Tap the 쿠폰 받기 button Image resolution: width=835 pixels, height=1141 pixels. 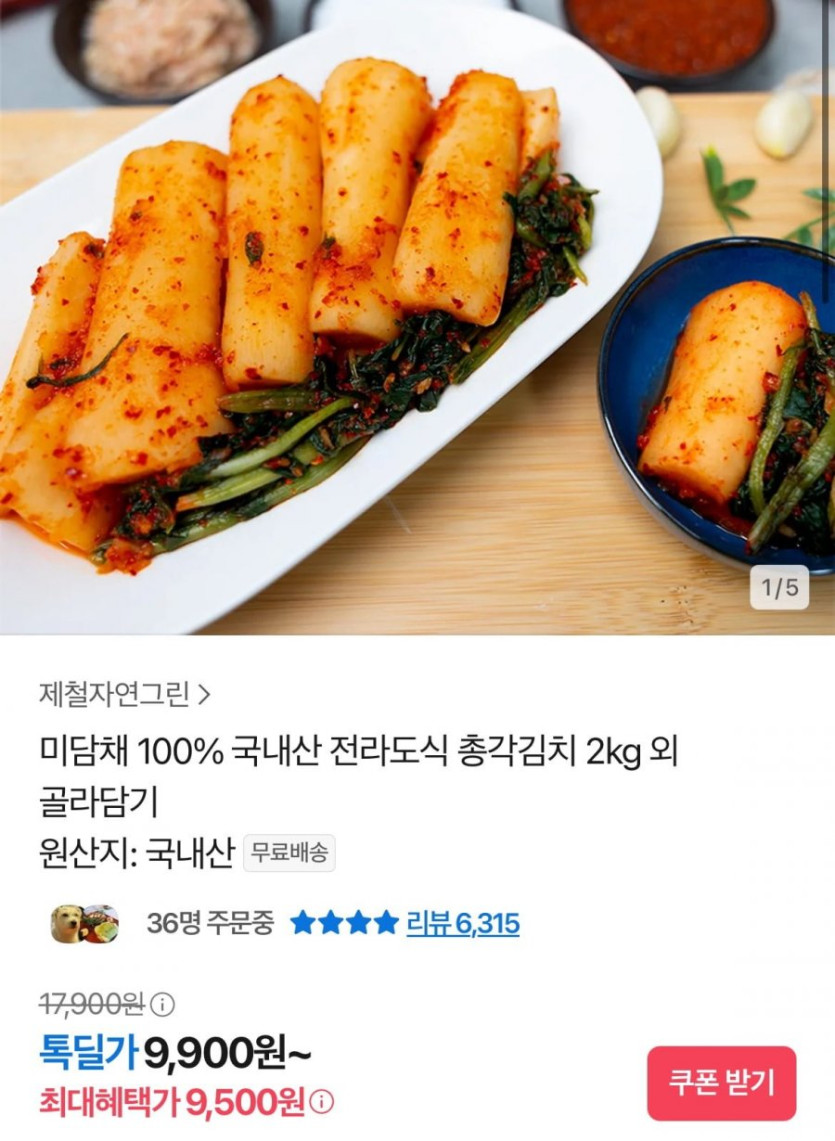721,1083
